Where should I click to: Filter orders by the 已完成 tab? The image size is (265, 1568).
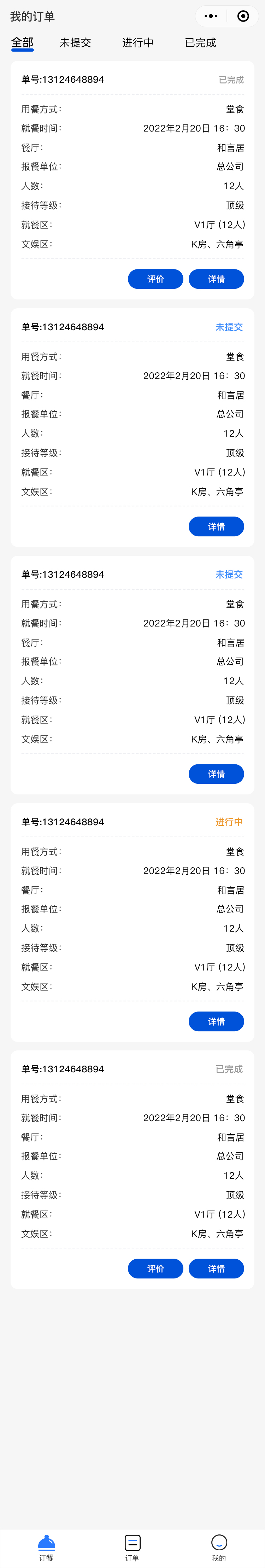(201, 43)
